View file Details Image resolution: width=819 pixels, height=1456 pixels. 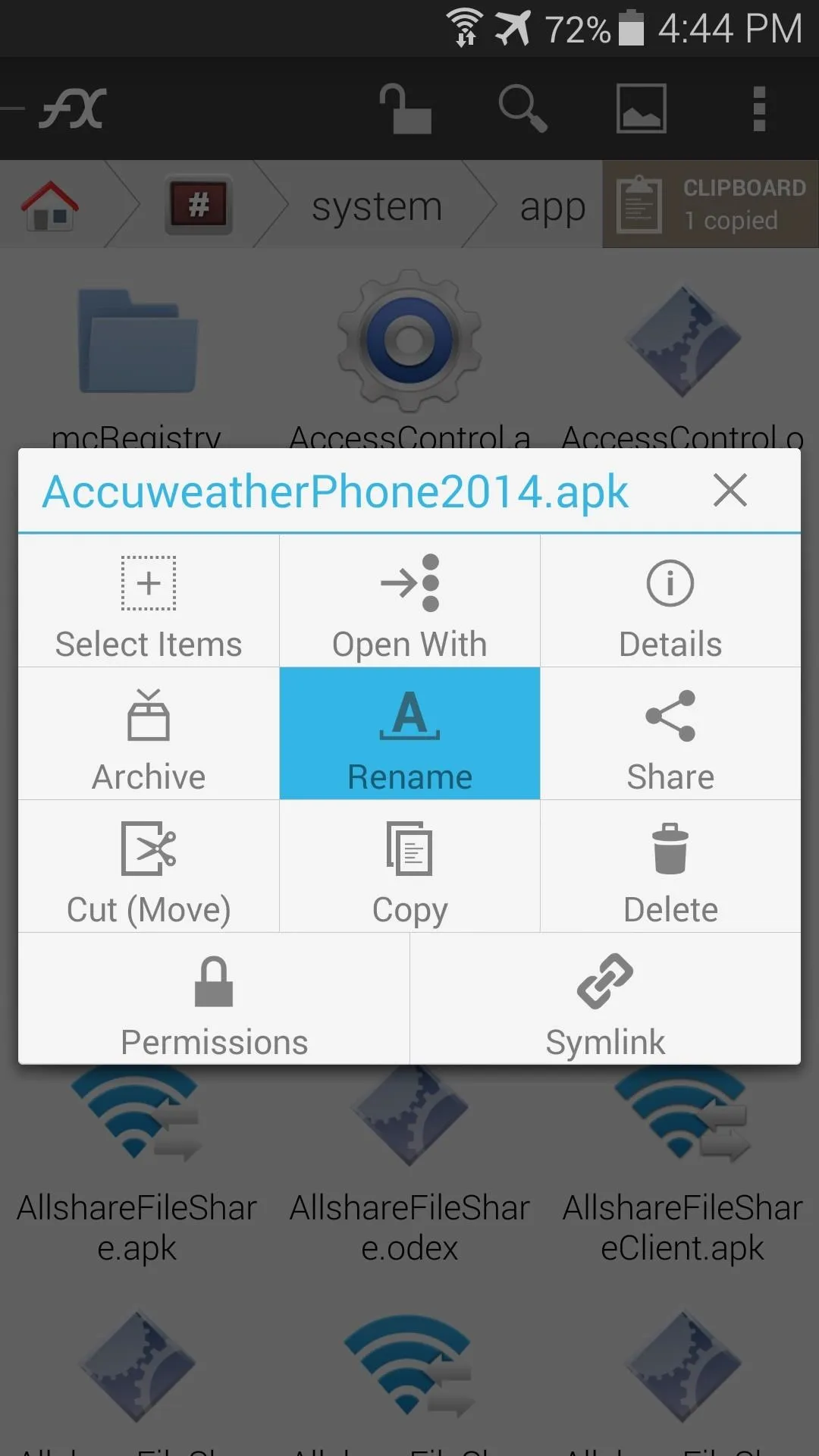[x=670, y=601]
